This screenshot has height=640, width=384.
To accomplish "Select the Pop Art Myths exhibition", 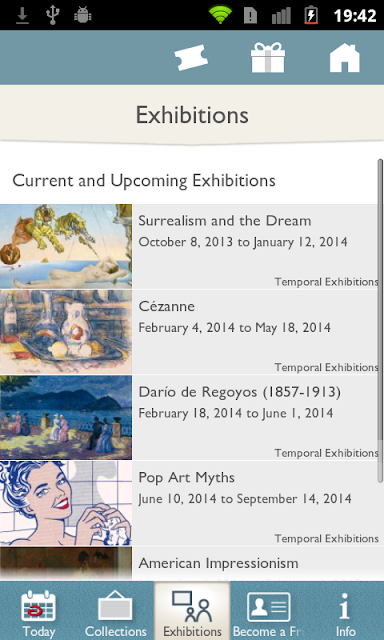I will 192,503.
